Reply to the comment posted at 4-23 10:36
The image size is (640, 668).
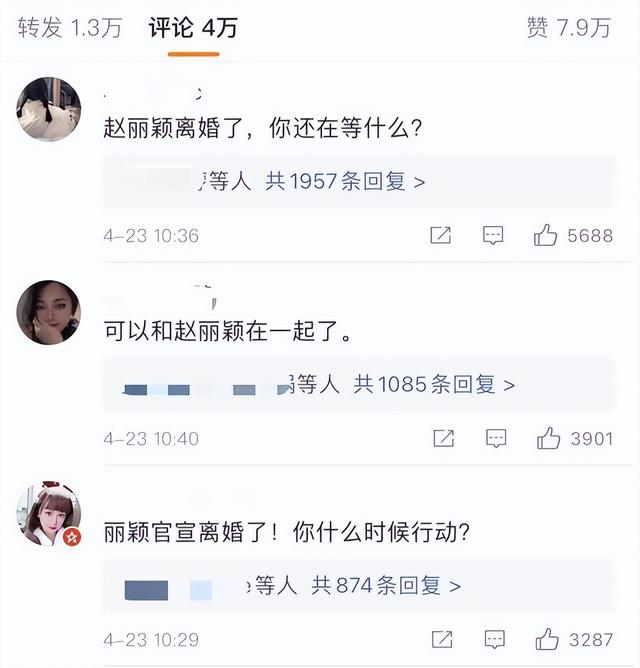493,236
